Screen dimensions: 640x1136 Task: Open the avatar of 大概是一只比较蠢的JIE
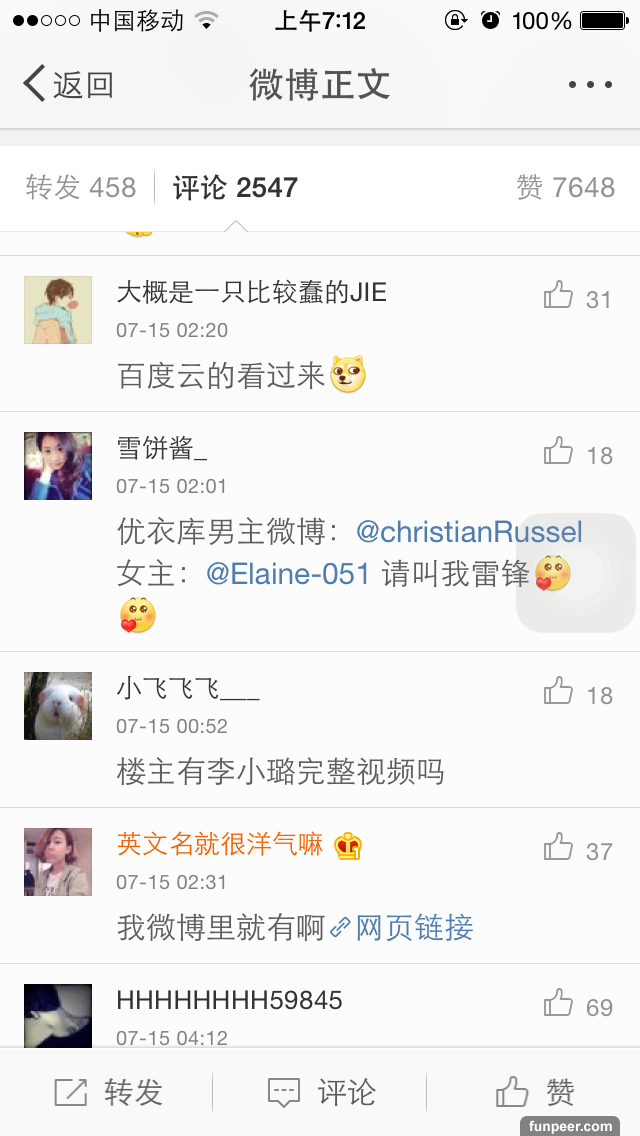[x=58, y=310]
